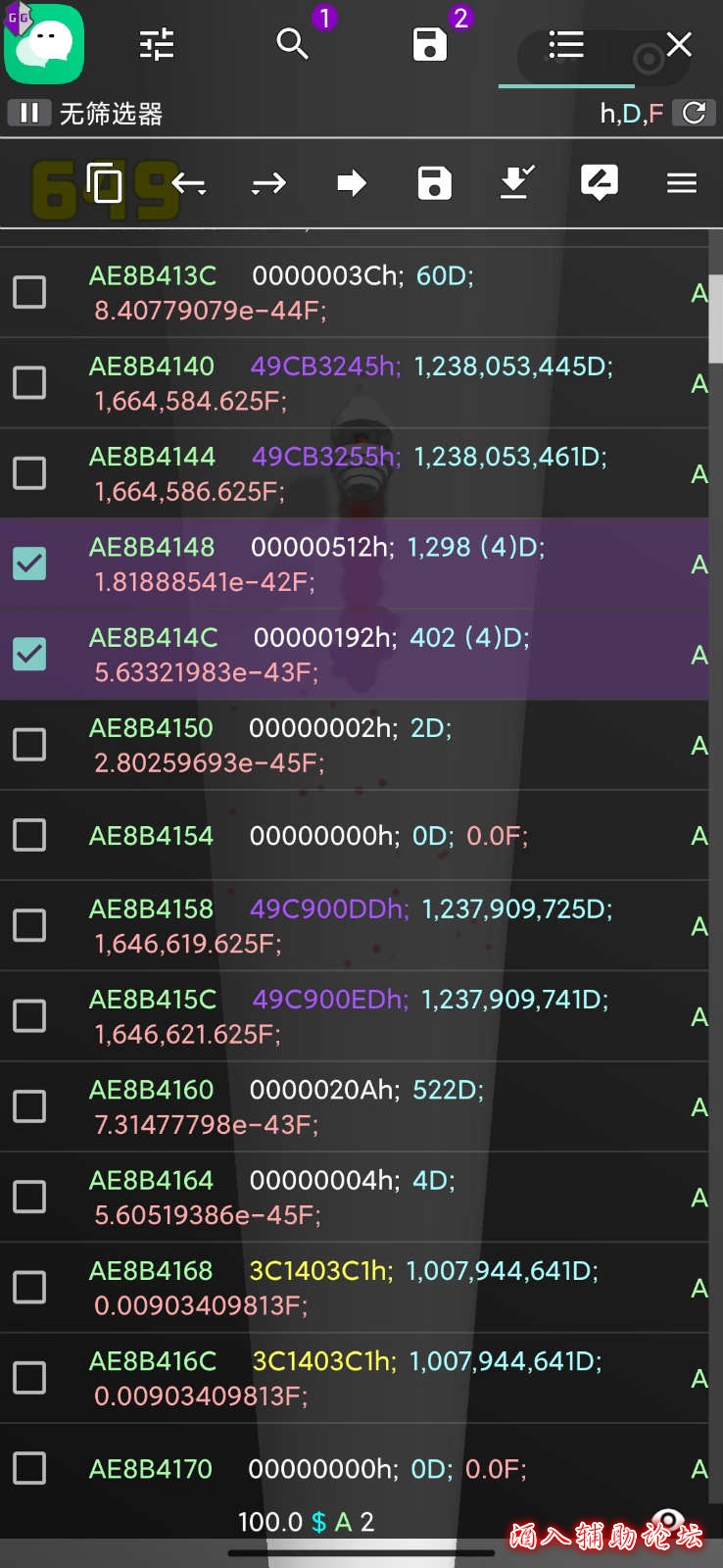The height and width of the screenshot is (1568, 723).
Task: Open the hamburger menu in toolbar
Action: click(x=681, y=183)
